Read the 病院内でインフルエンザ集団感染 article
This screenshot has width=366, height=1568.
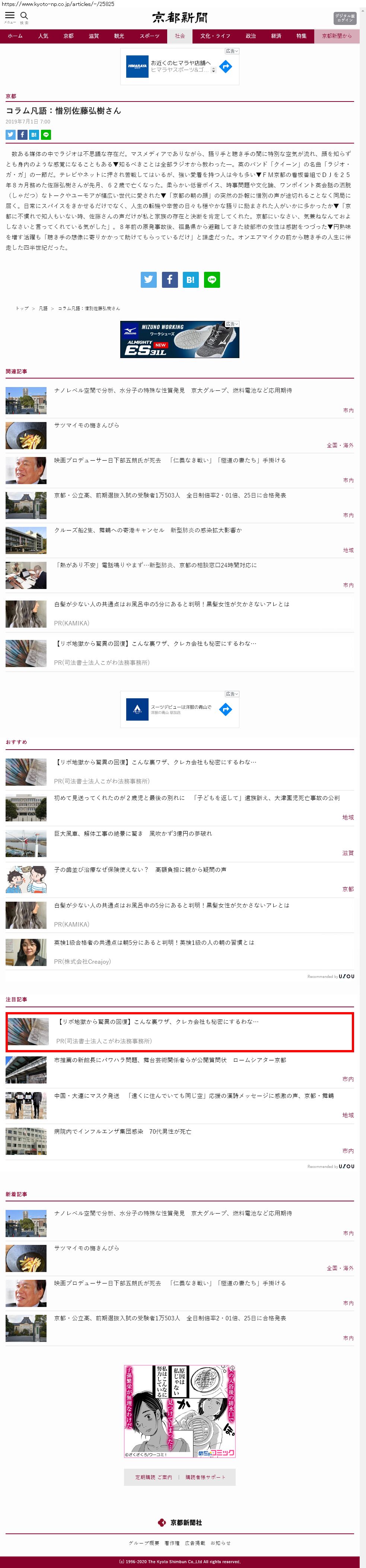point(122,1131)
